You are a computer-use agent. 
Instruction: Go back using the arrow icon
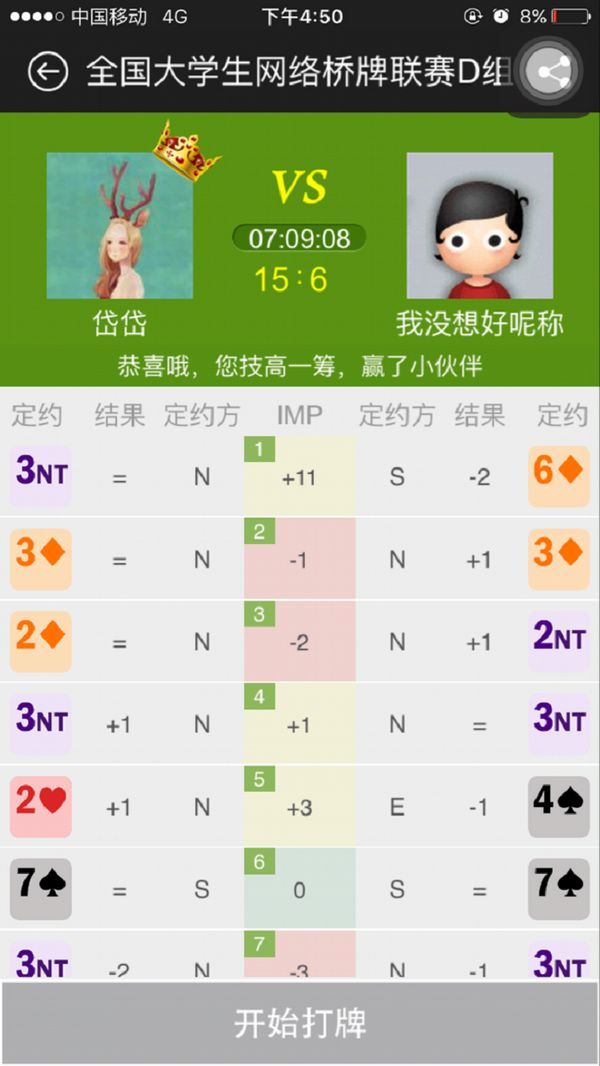[x=47, y=72]
